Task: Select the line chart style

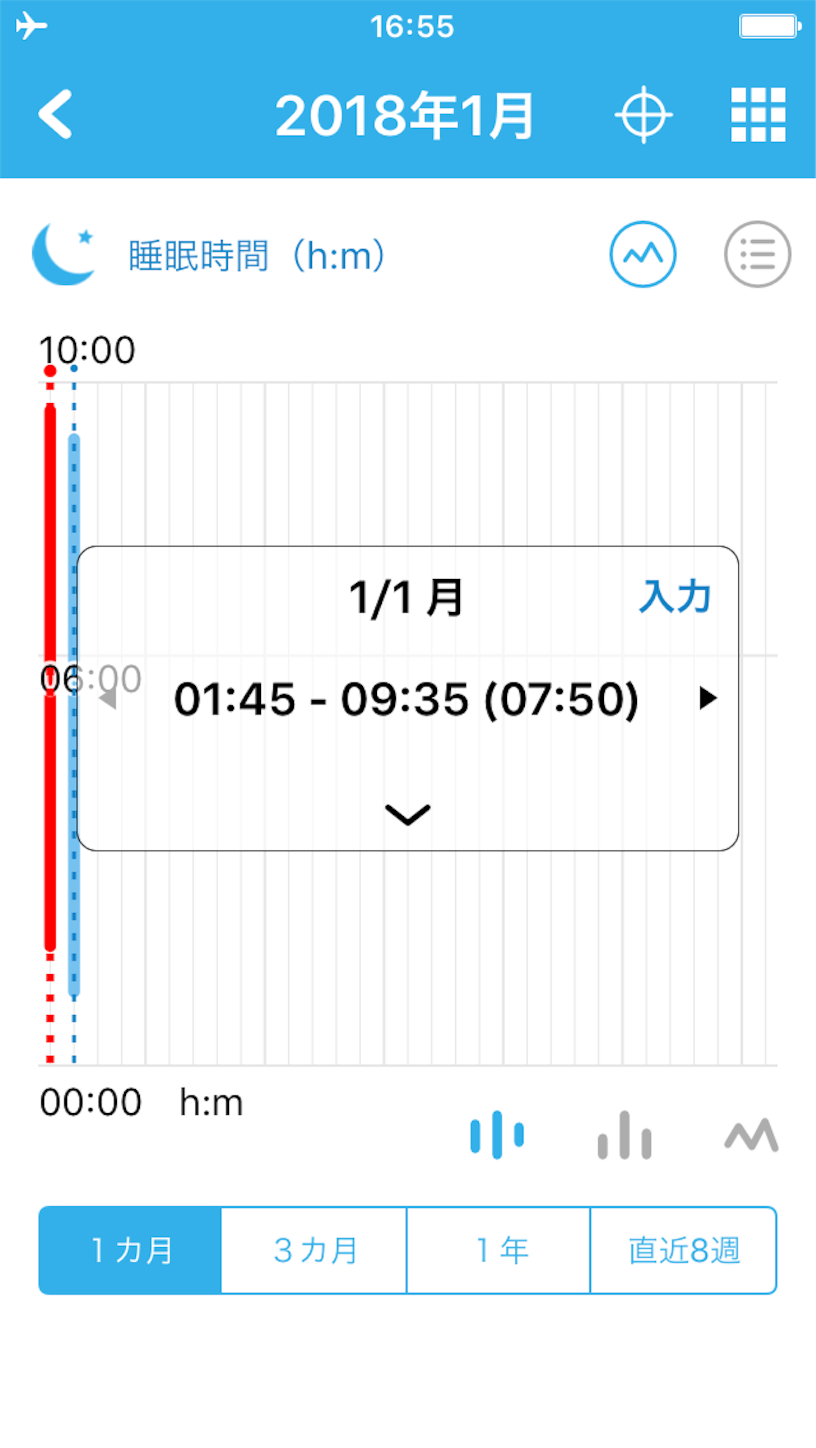Action: [751, 1135]
